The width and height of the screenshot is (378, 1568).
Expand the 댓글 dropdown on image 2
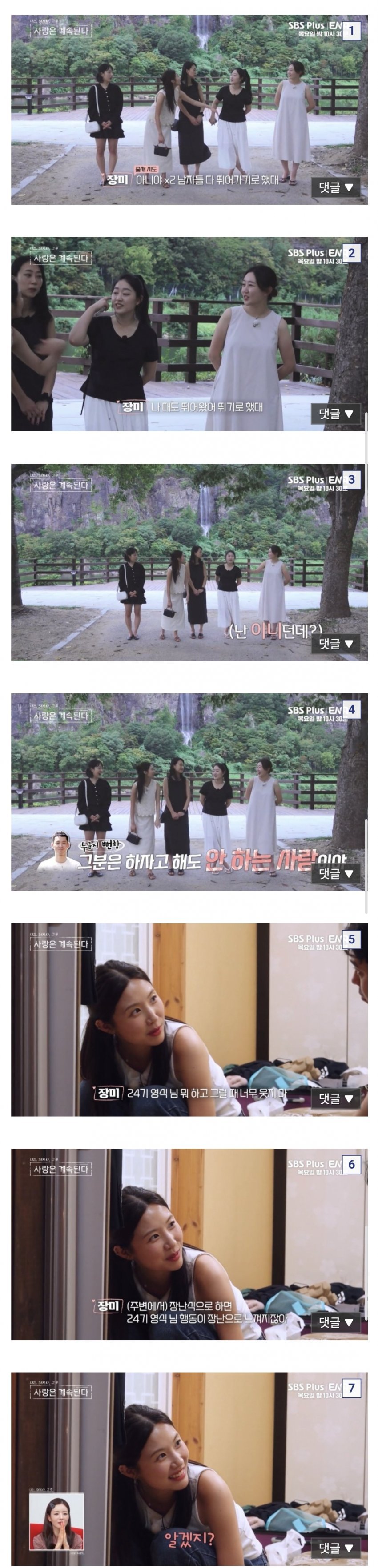336,414
